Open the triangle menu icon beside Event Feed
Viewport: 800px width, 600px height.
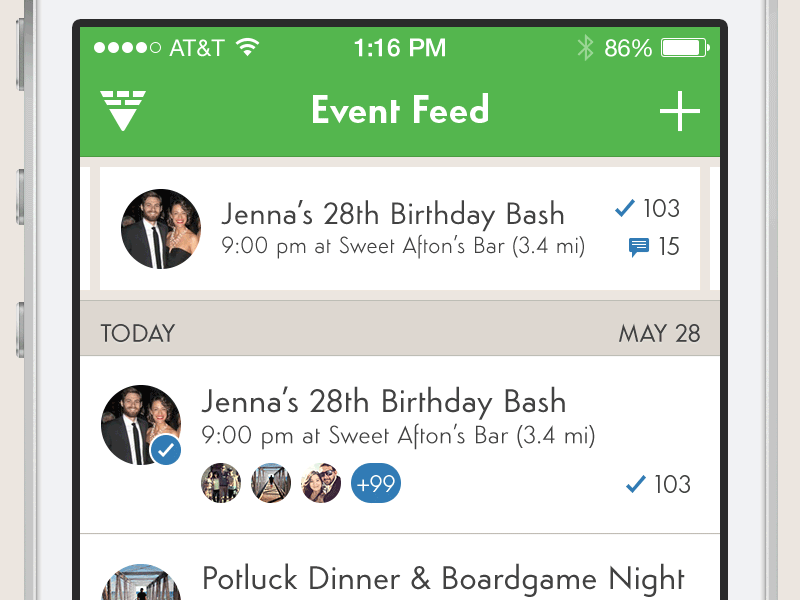pos(123,110)
